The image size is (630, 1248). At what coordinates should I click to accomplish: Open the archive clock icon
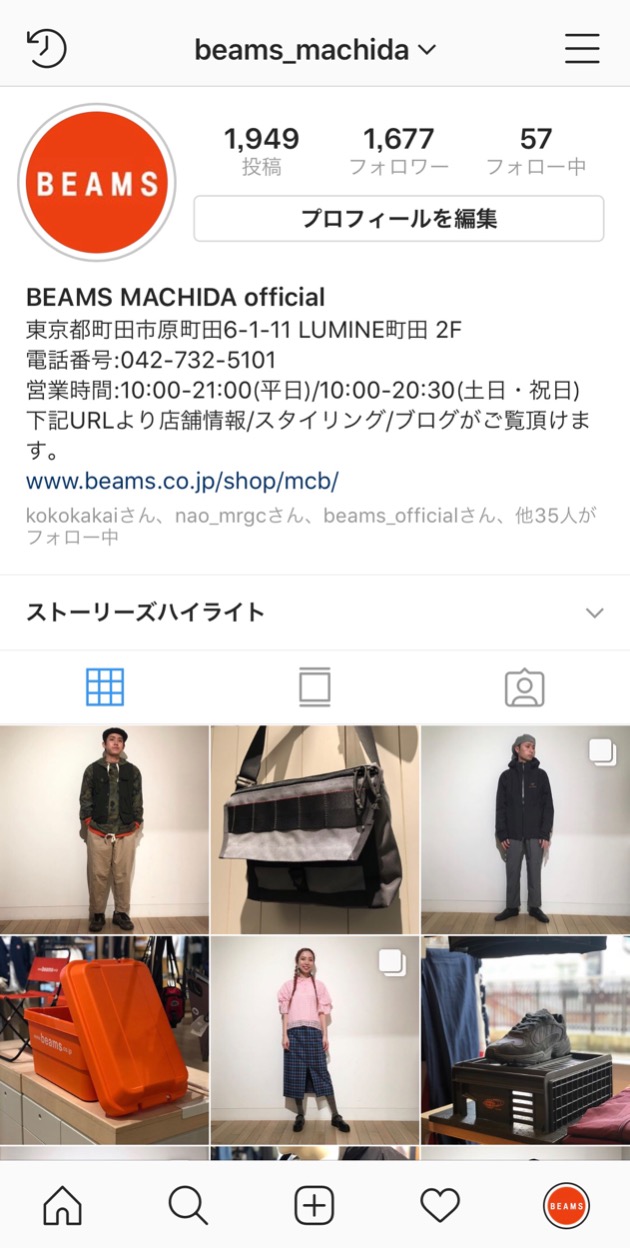tap(46, 48)
